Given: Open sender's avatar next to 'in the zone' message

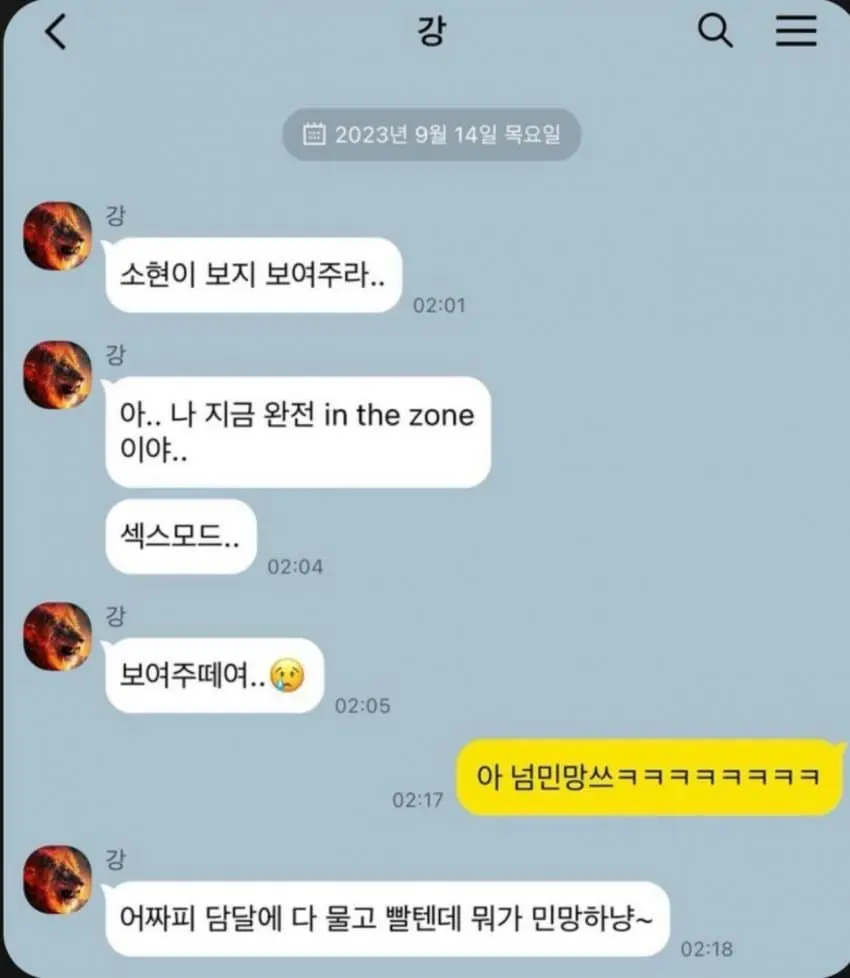Looking at the screenshot, I should (58, 375).
